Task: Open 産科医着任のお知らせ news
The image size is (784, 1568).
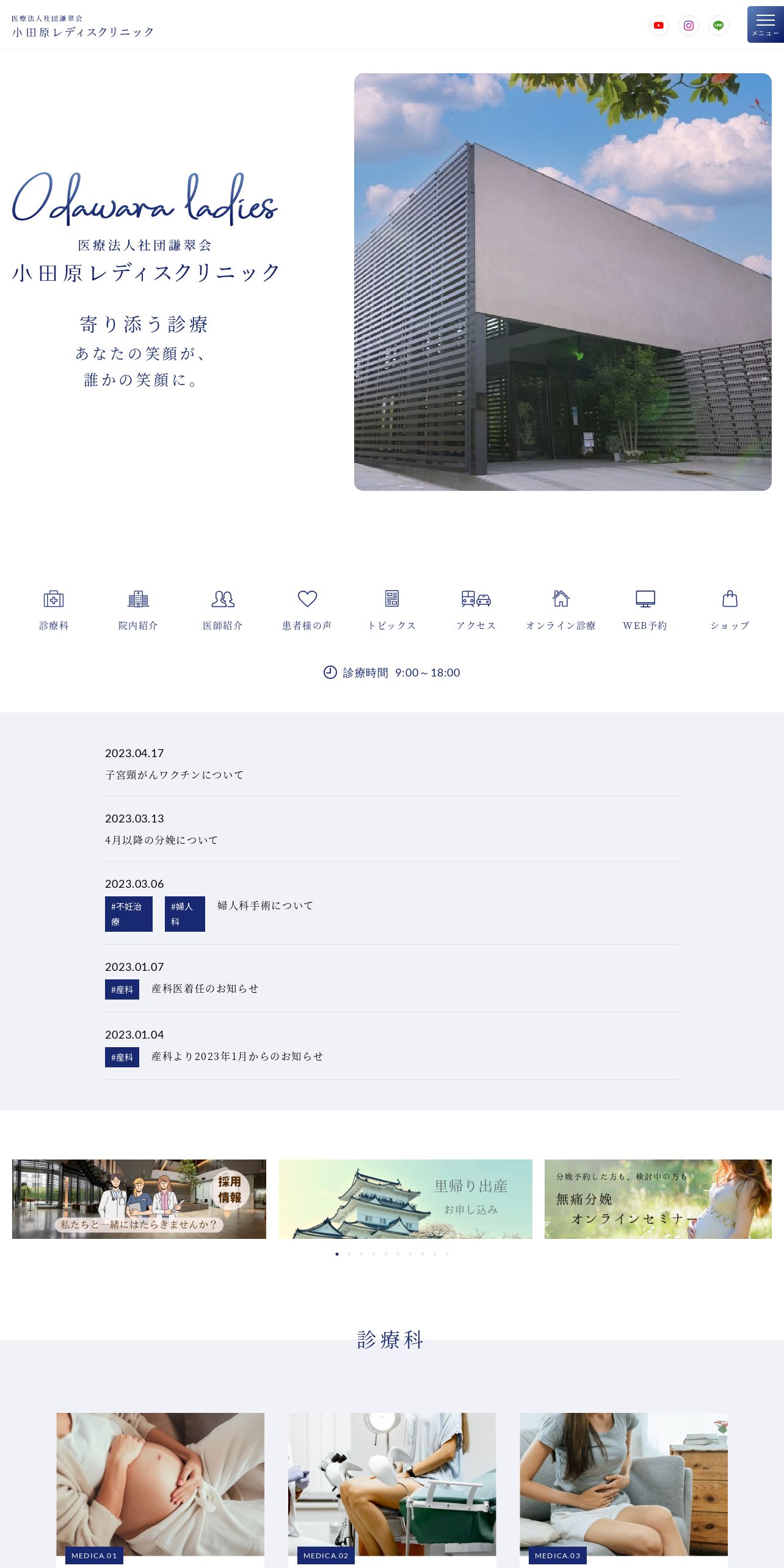Action: coord(205,989)
